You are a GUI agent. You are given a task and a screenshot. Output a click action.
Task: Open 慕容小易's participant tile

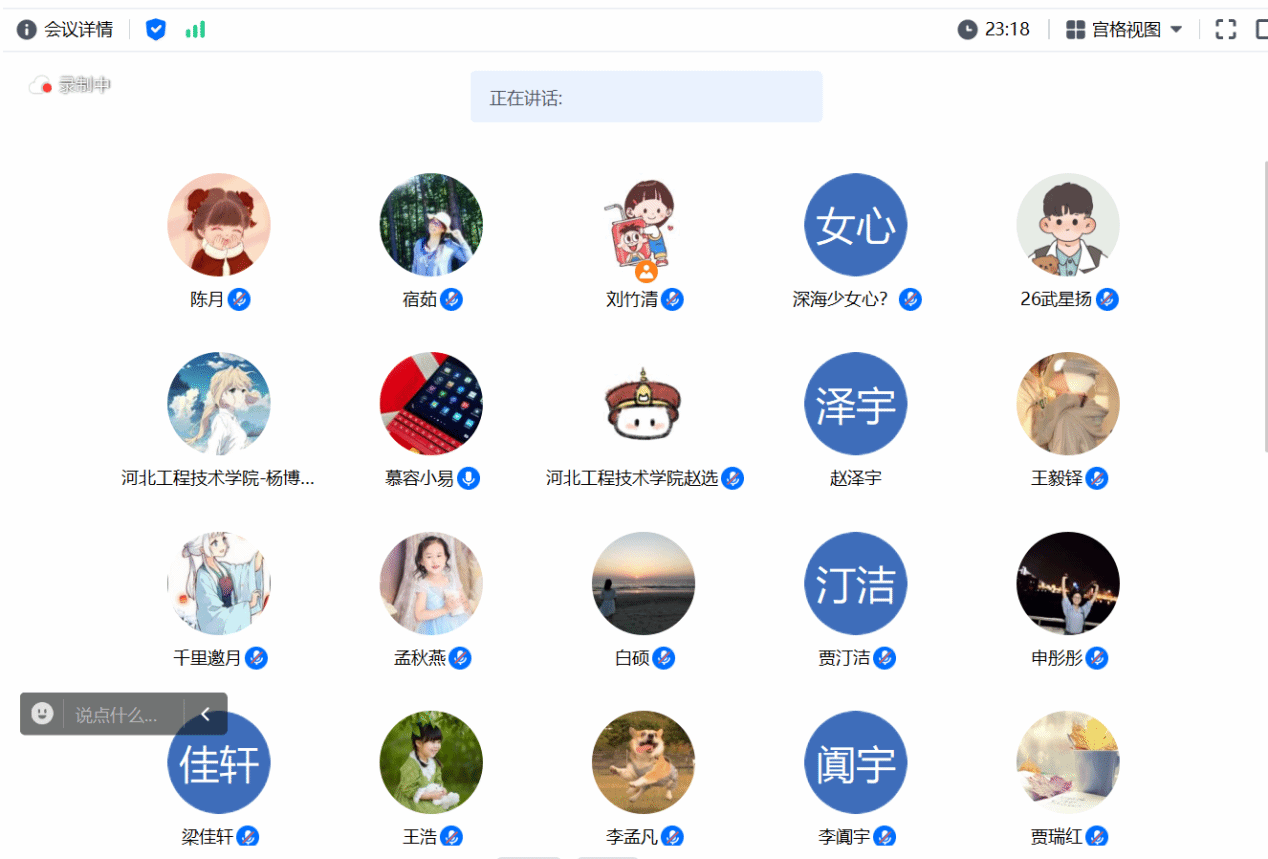pos(431,404)
